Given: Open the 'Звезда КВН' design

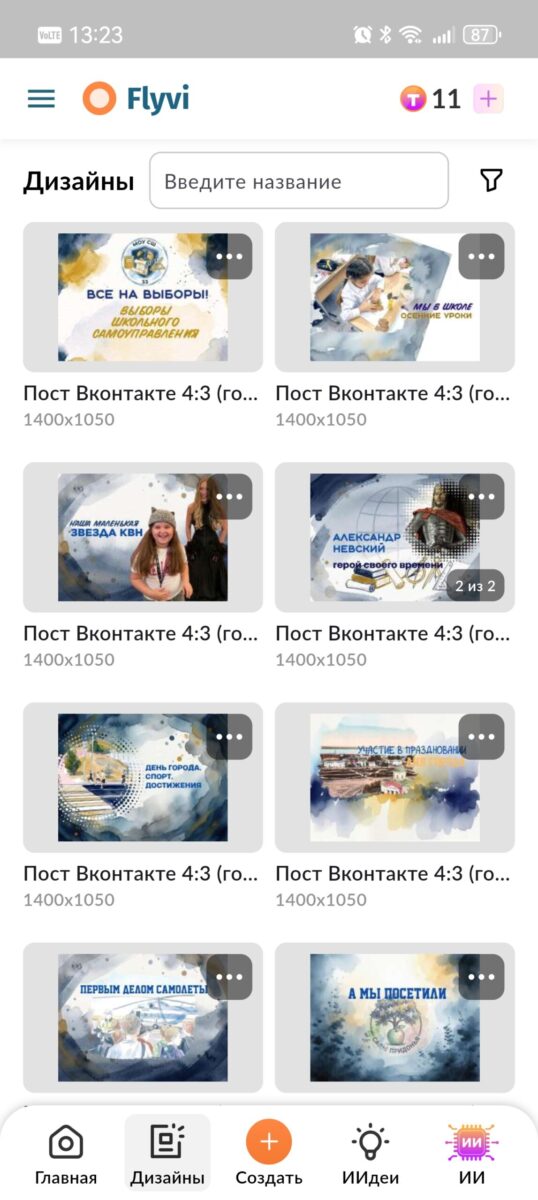Looking at the screenshot, I should point(143,537).
